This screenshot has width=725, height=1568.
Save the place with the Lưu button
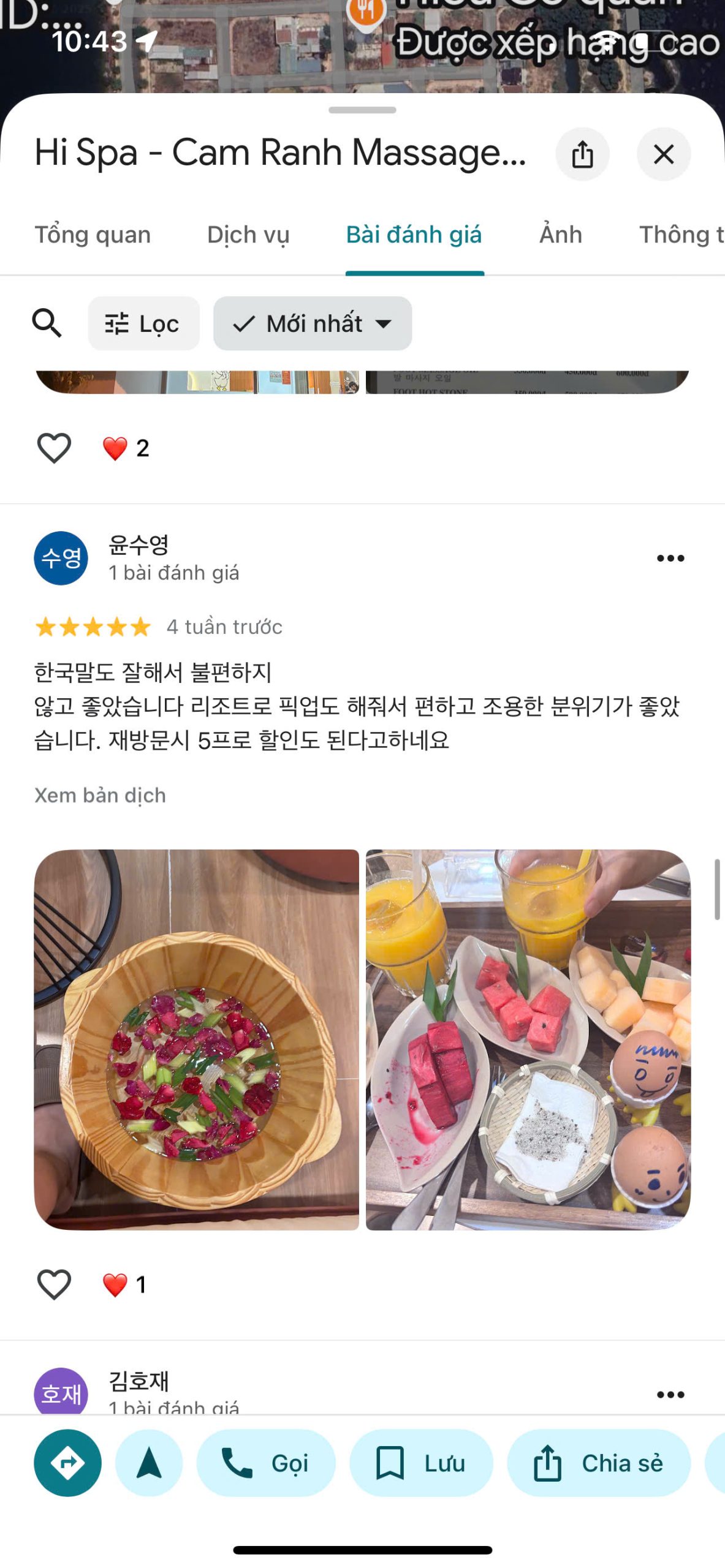tap(421, 1463)
